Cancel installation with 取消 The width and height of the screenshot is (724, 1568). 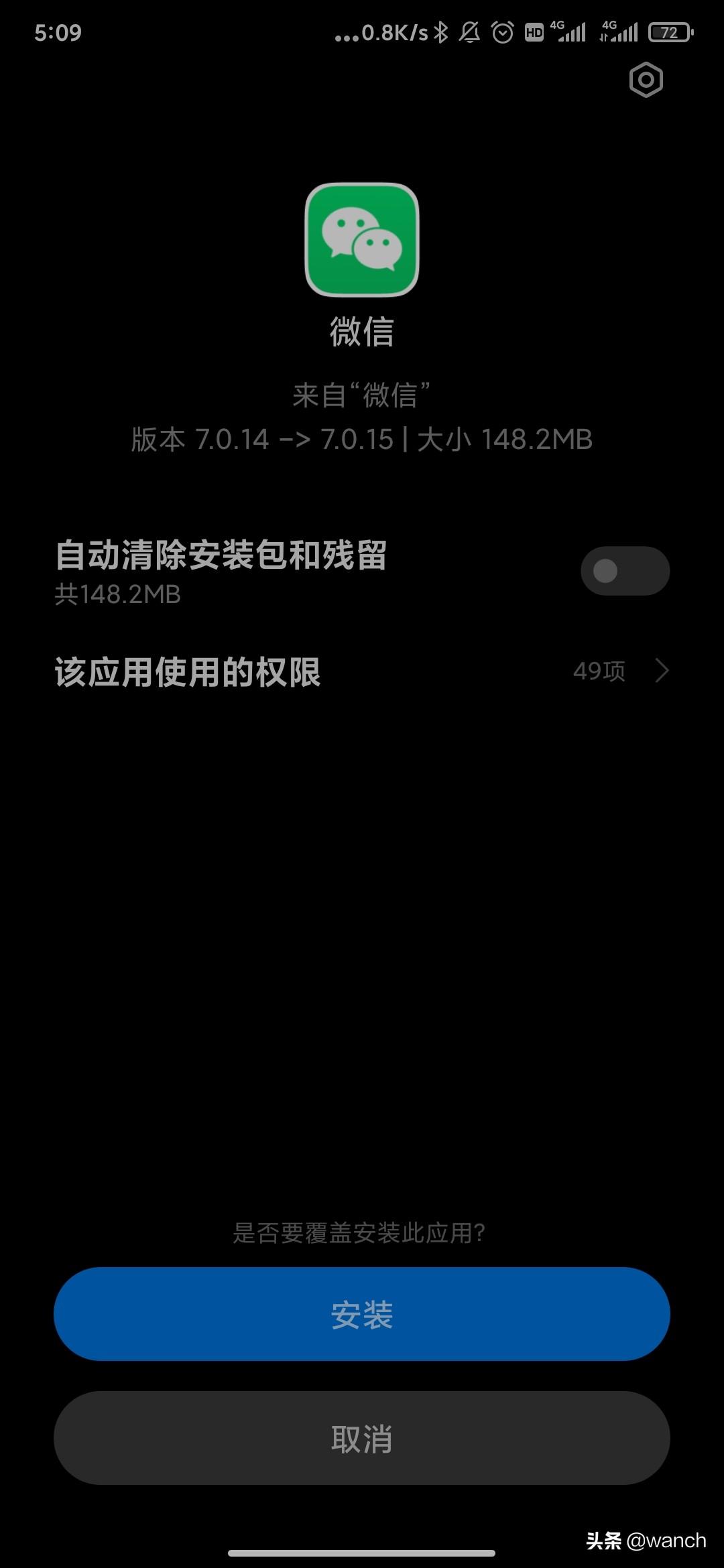coord(362,1438)
